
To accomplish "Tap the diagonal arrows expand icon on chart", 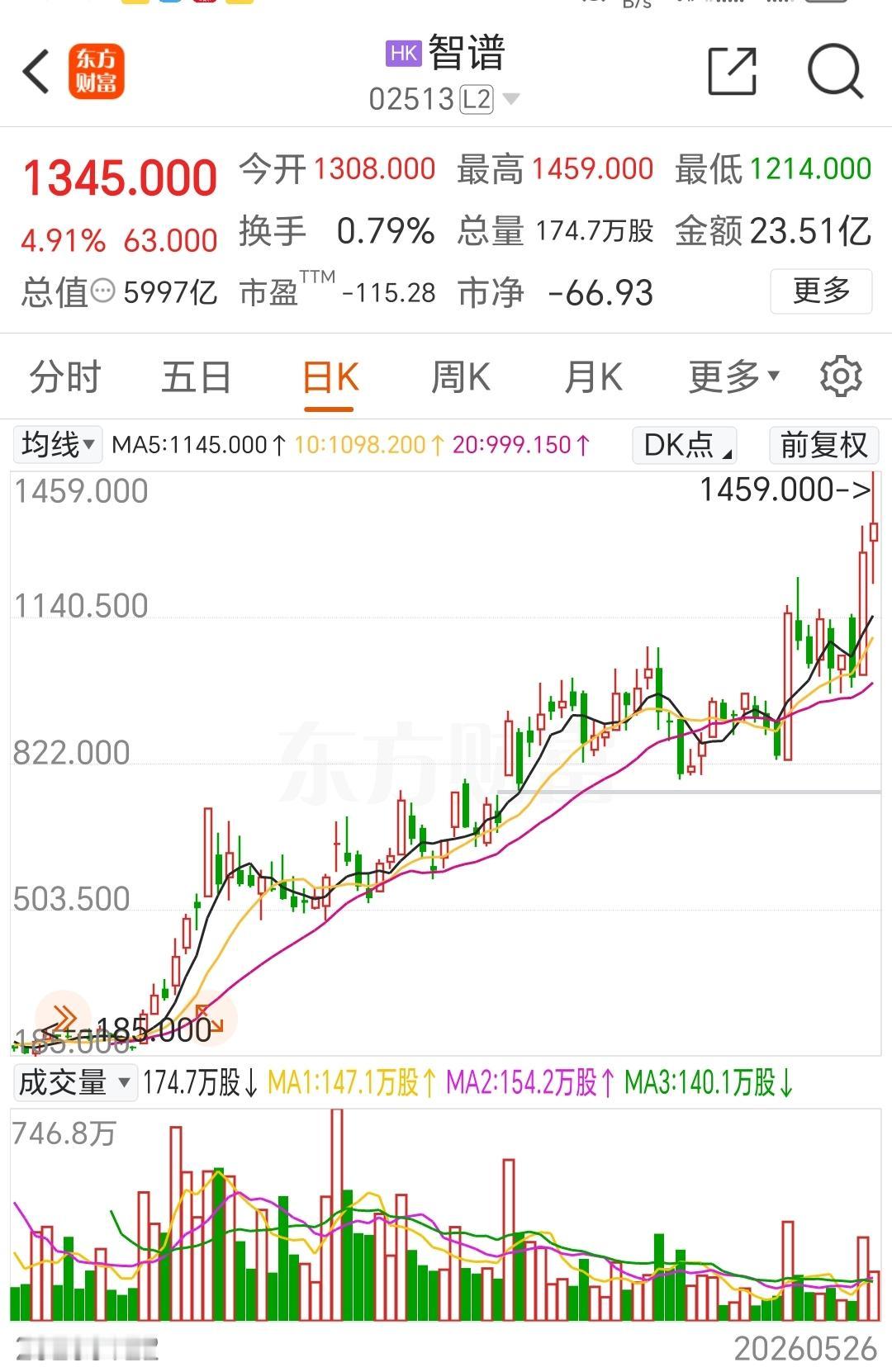I will (210, 1018).
